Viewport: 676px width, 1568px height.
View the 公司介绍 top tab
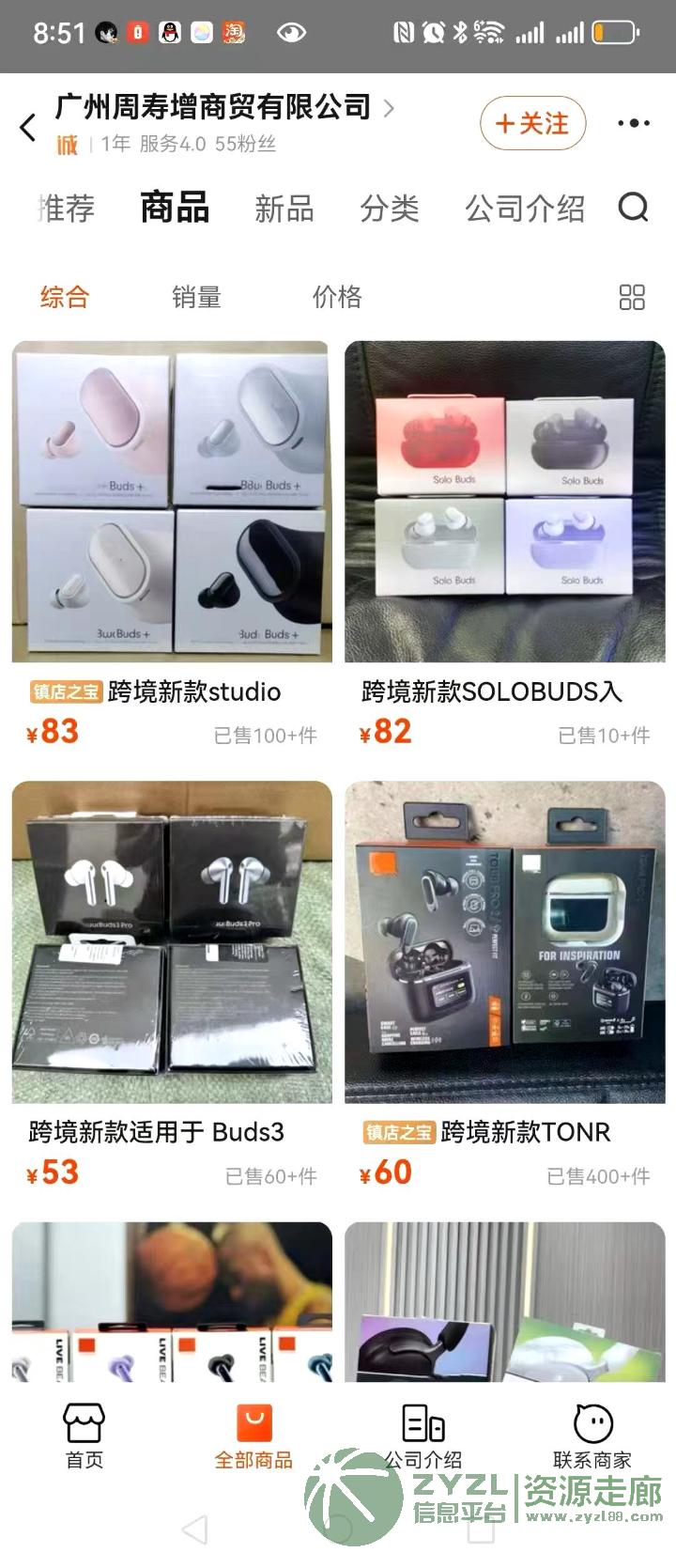pos(525,209)
